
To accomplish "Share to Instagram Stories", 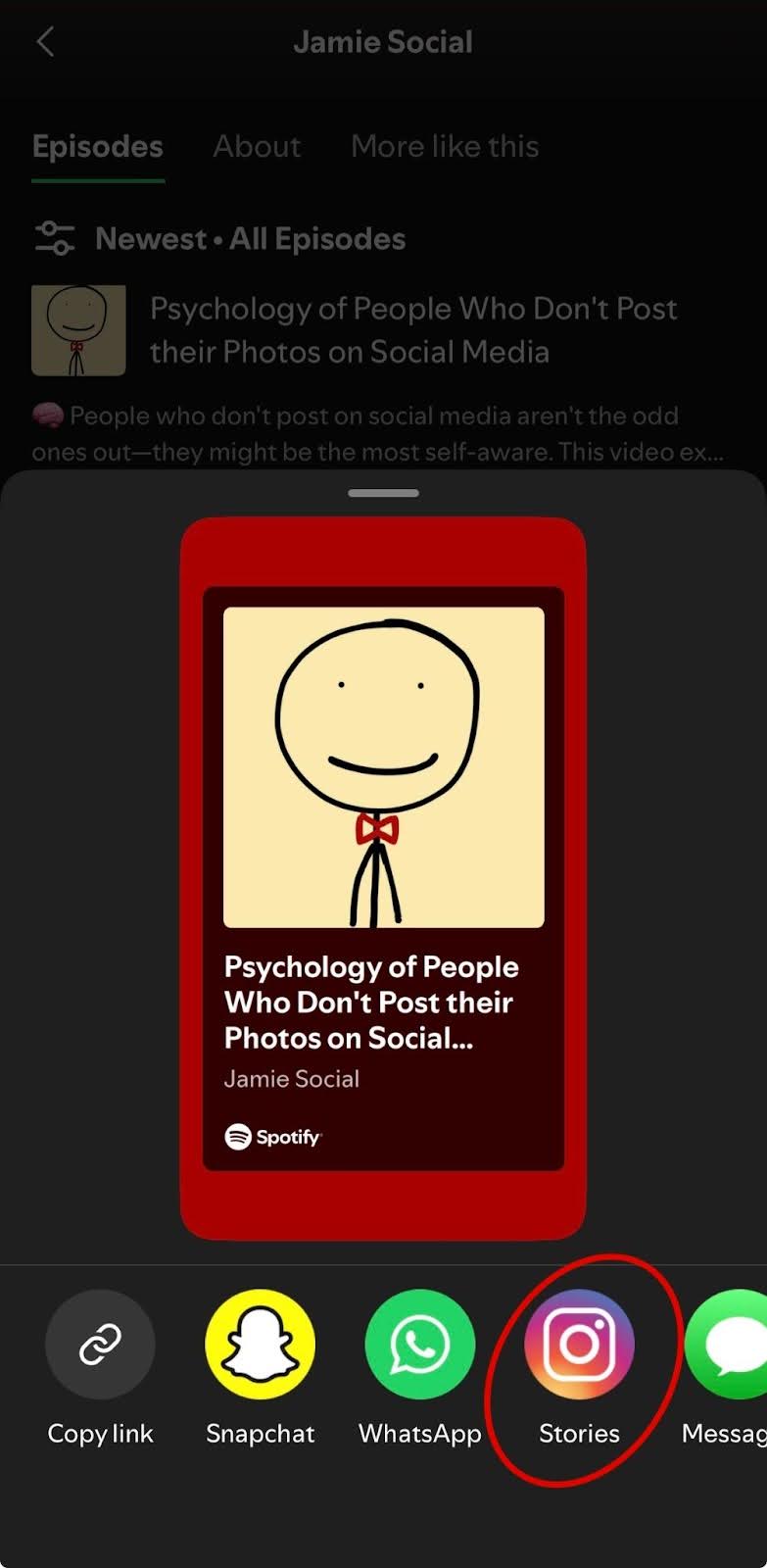I will click(579, 1345).
